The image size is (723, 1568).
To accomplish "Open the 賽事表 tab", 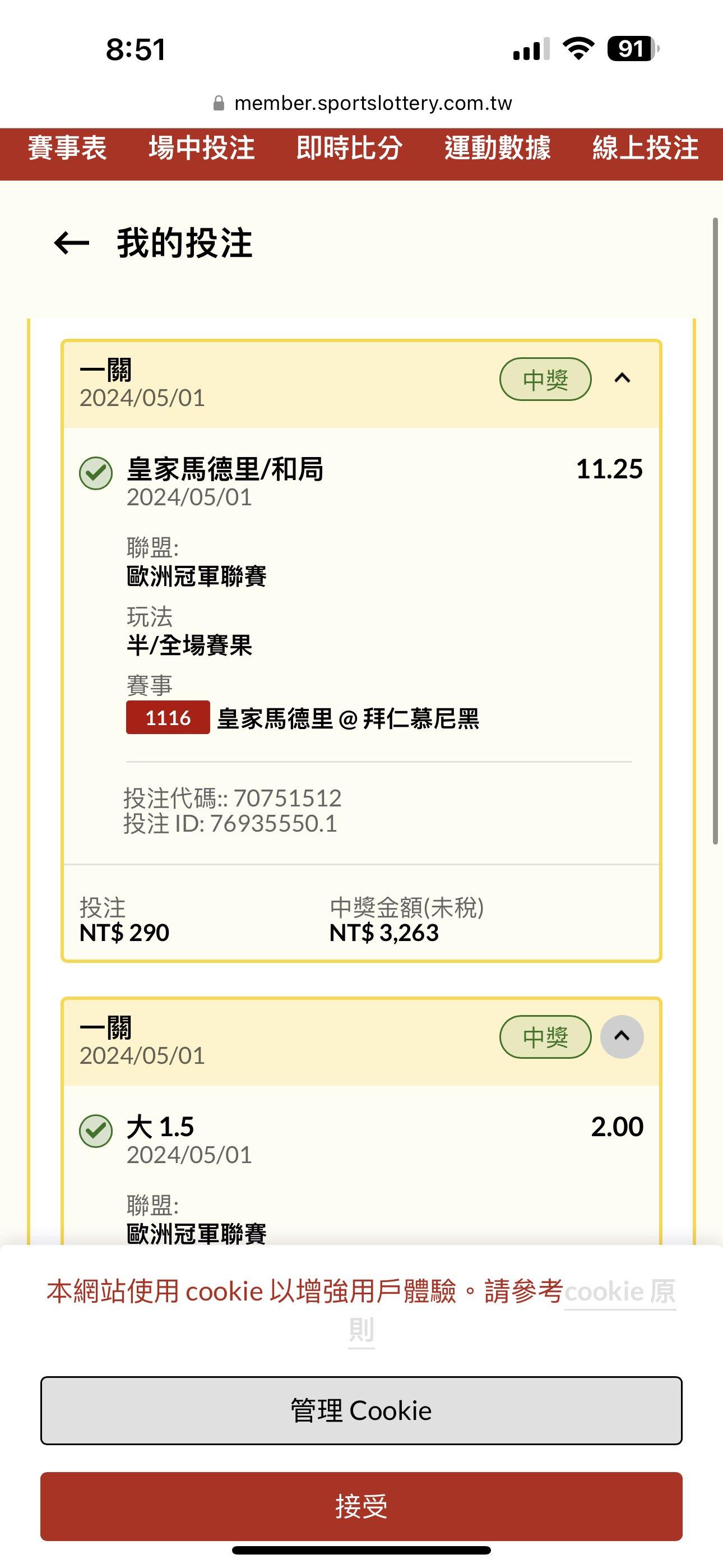I will [x=67, y=149].
